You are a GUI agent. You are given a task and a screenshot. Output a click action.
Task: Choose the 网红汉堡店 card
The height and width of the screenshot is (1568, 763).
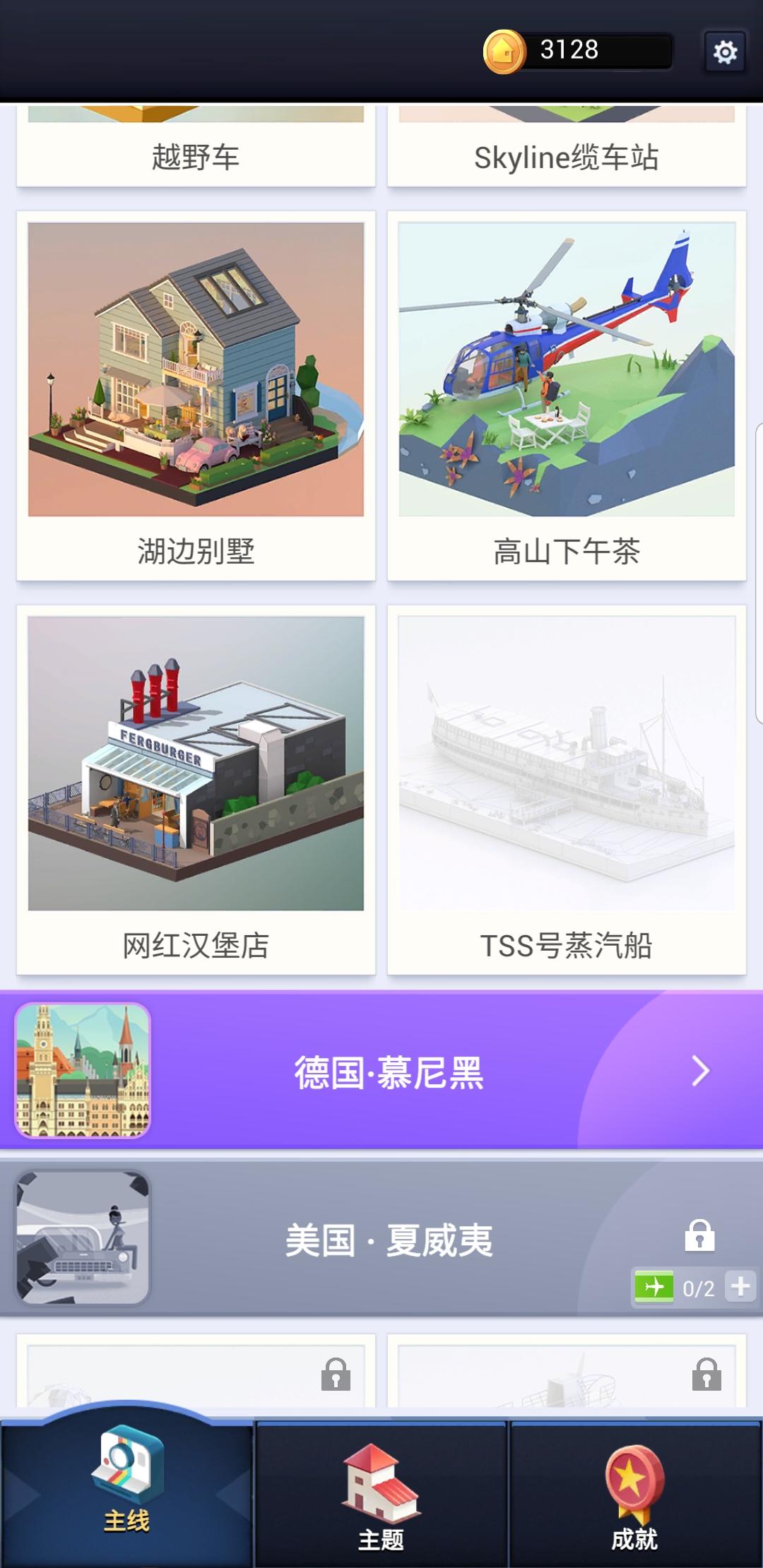point(196,790)
